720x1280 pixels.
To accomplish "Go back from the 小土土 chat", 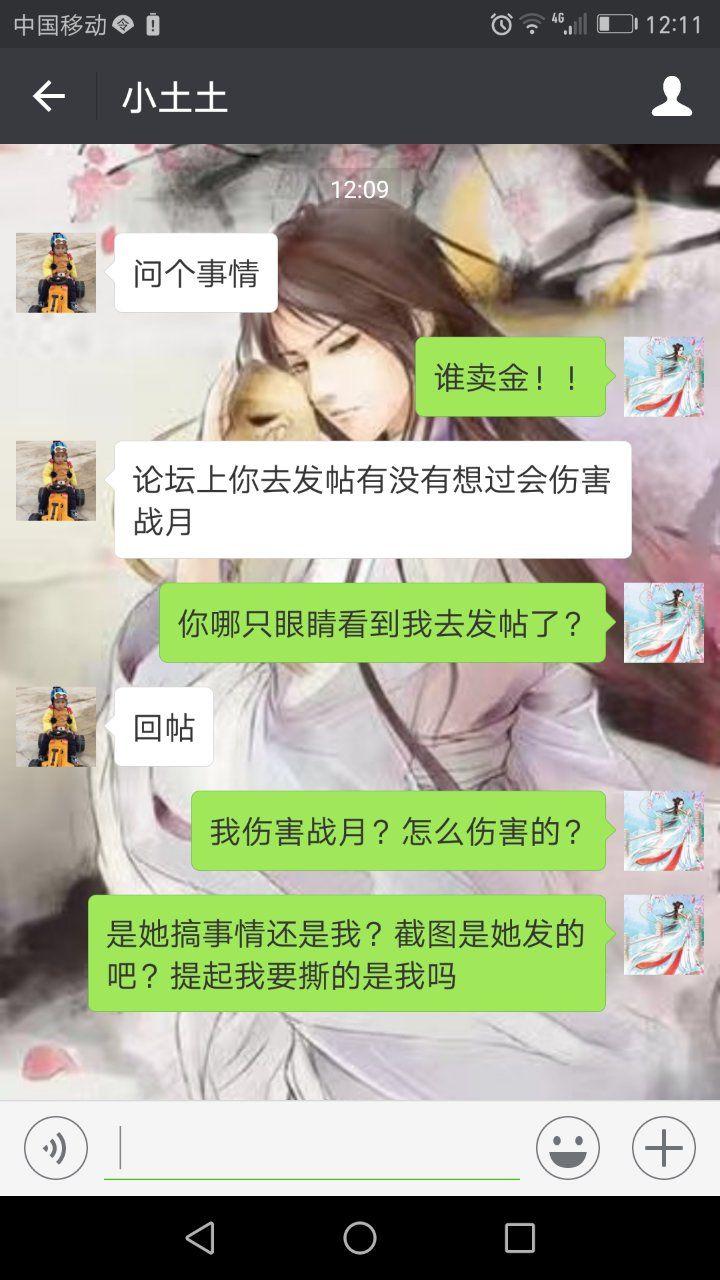I will [48, 96].
